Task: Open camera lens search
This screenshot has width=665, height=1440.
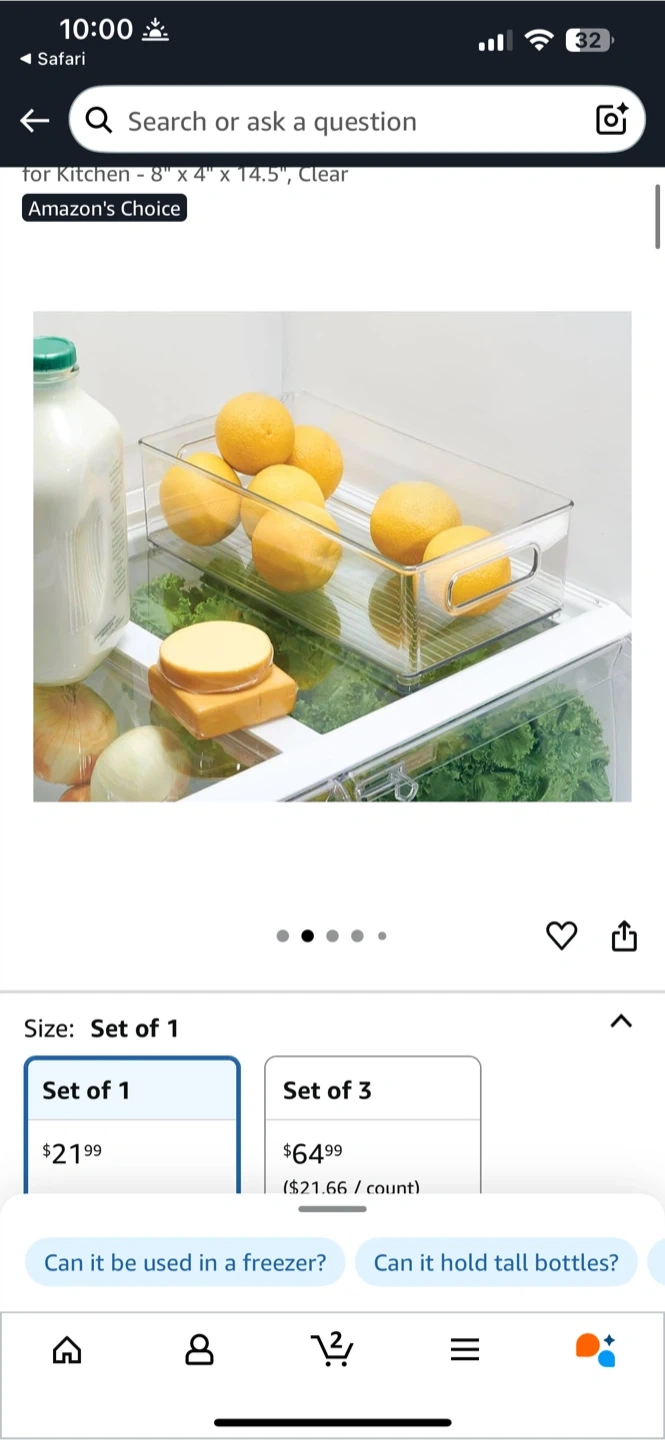Action: tap(611, 120)
